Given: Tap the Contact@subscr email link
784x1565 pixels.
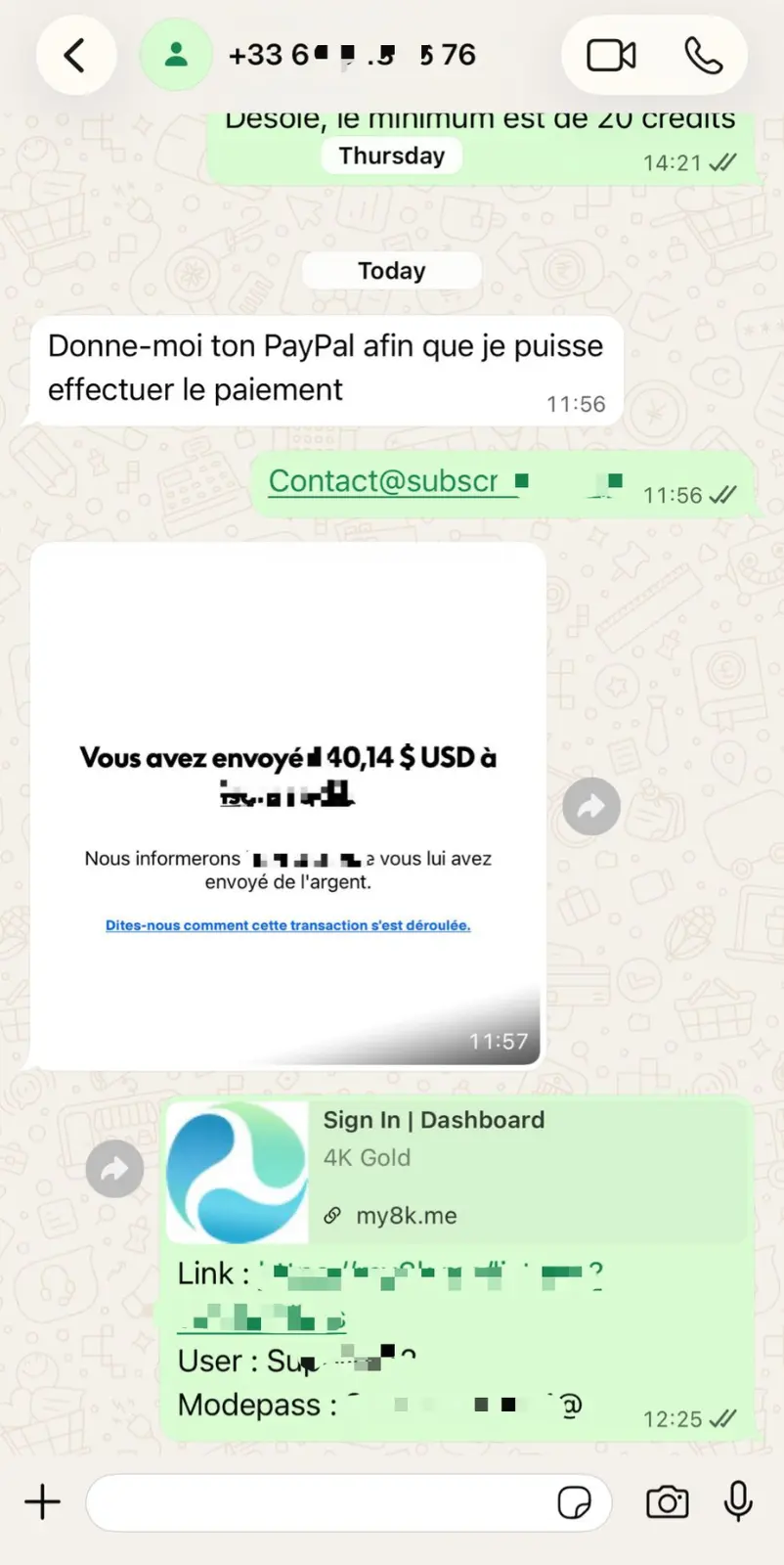Looking at the screenshot, I should click(x=389, y=480).
